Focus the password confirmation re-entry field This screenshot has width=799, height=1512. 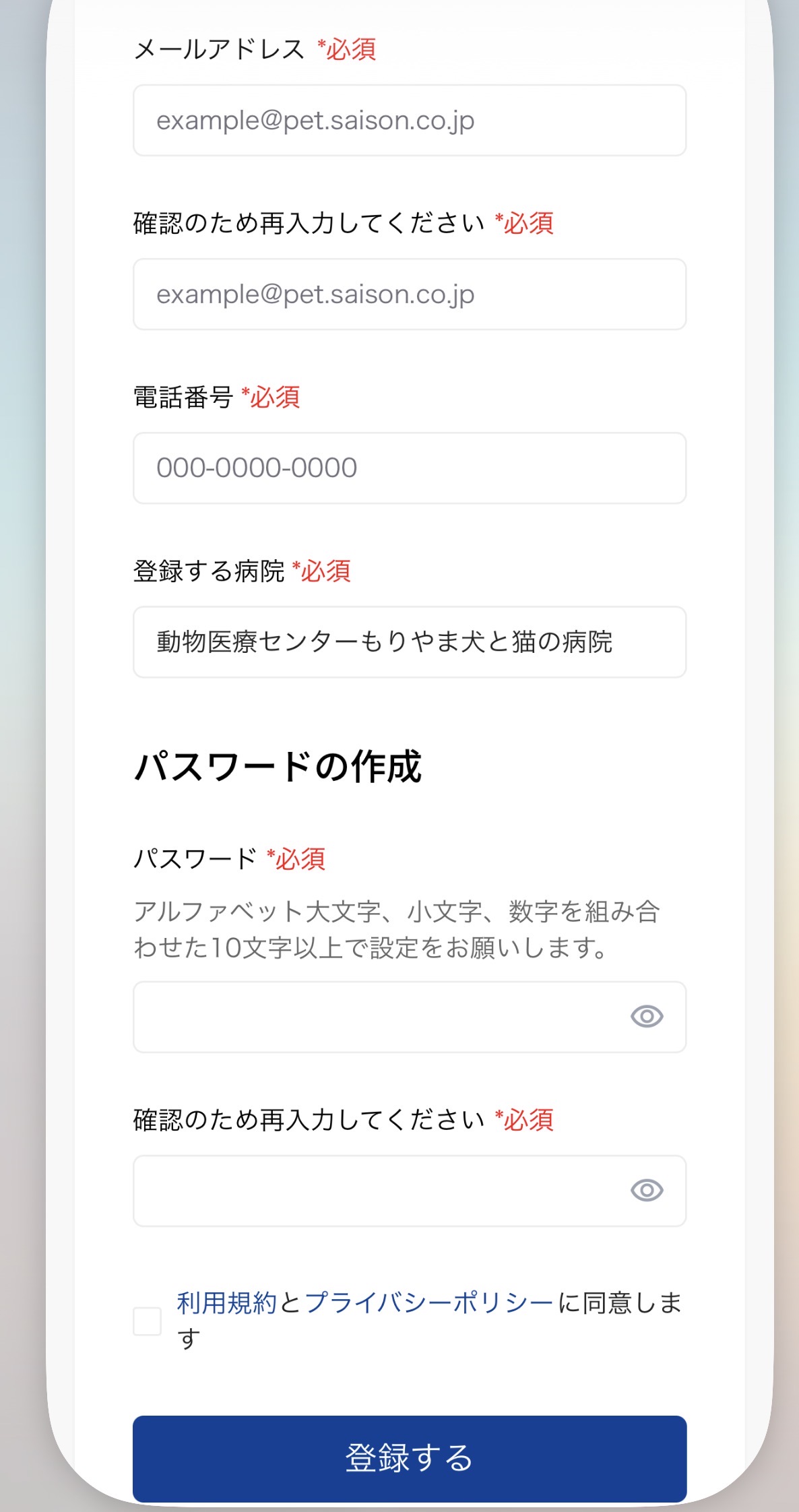click(377, 1191)
